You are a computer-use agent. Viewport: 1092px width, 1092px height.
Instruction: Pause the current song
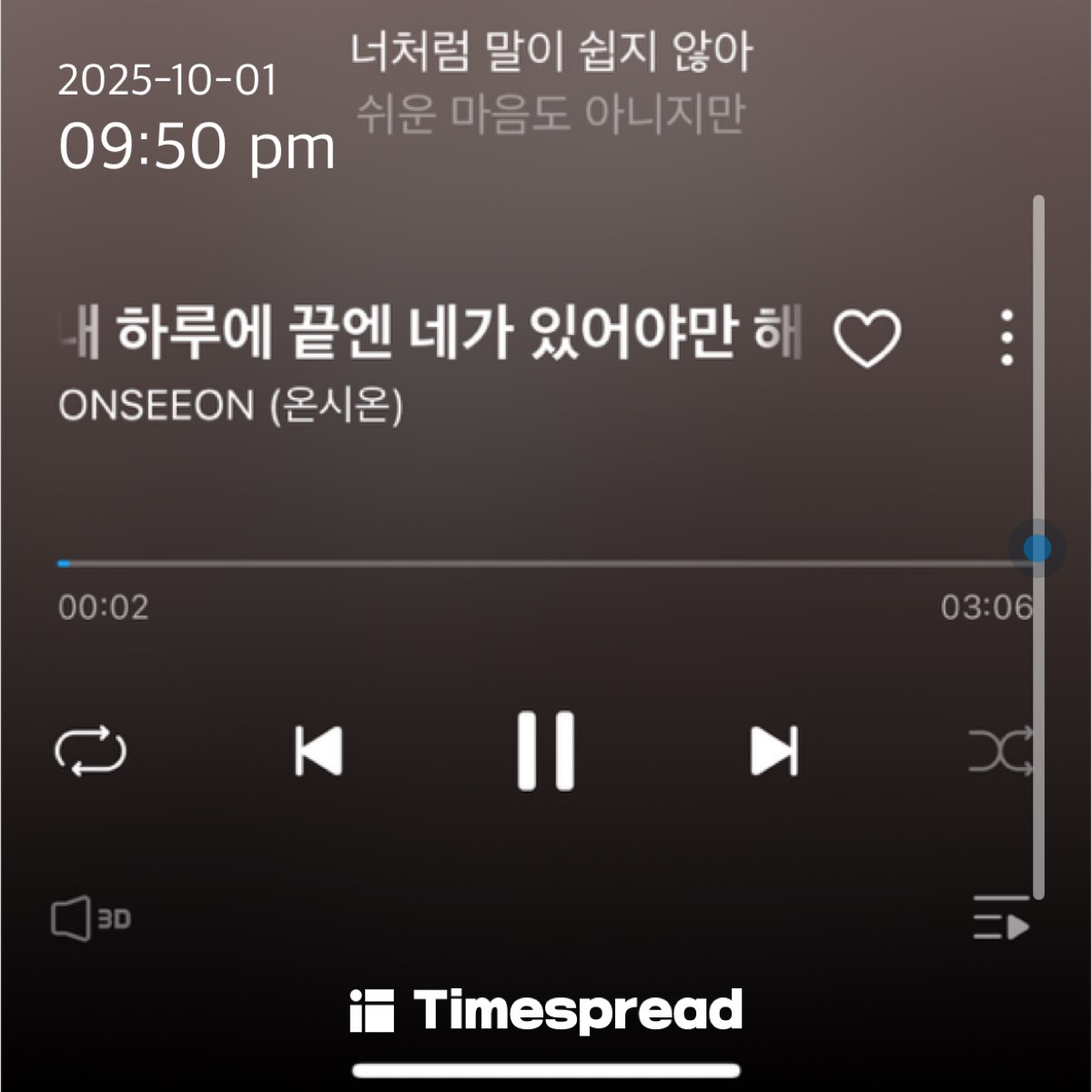click(x=546, y=751)
